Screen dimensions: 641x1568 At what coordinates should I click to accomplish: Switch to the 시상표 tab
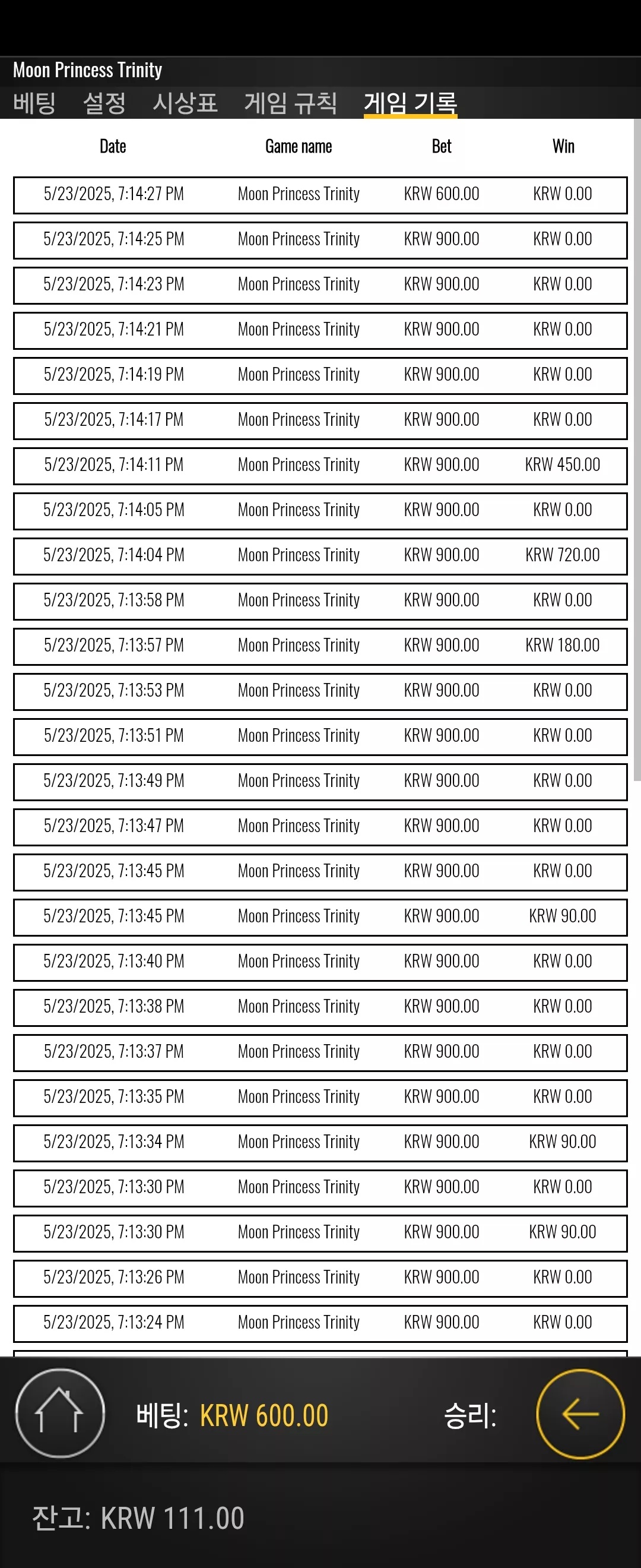[x=185, y=102]
